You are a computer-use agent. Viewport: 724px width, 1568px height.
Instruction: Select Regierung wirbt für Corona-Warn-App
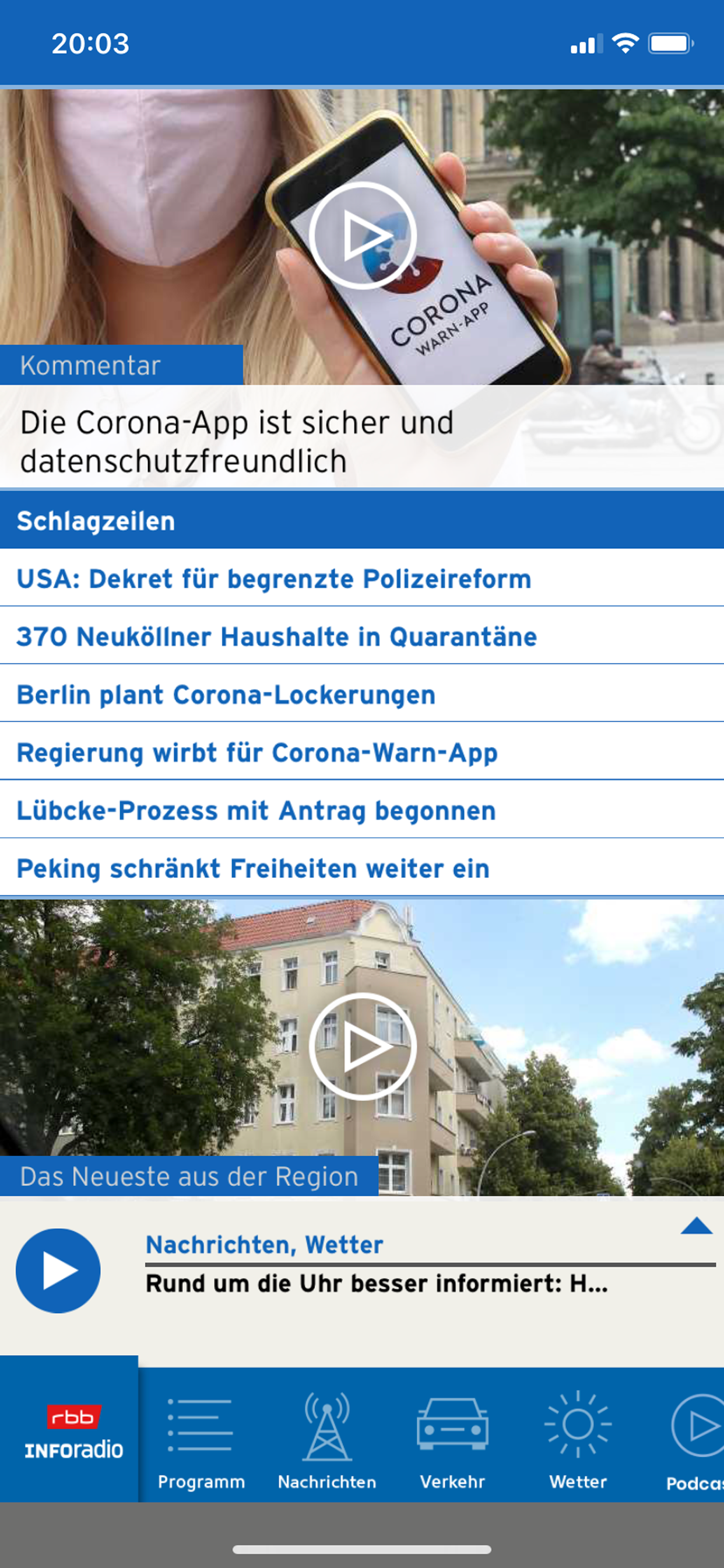pyautogui.click(x=257, y=752)
